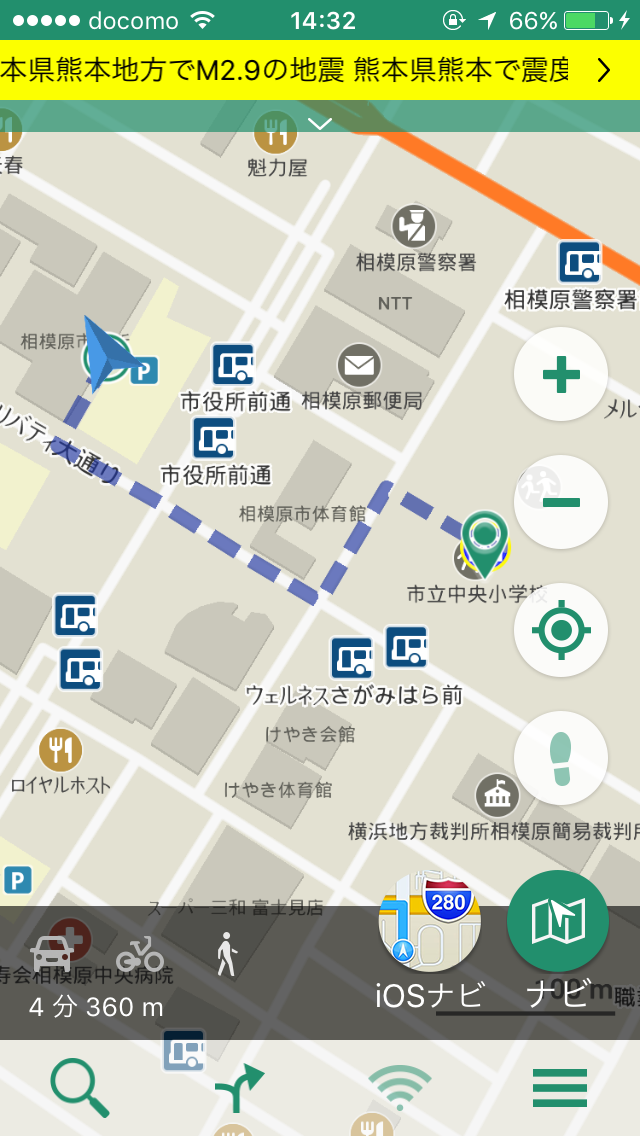Select 相模原郵便局 post office marker
The height and width of the screenshot is (1136, 640).
point(359,366)
